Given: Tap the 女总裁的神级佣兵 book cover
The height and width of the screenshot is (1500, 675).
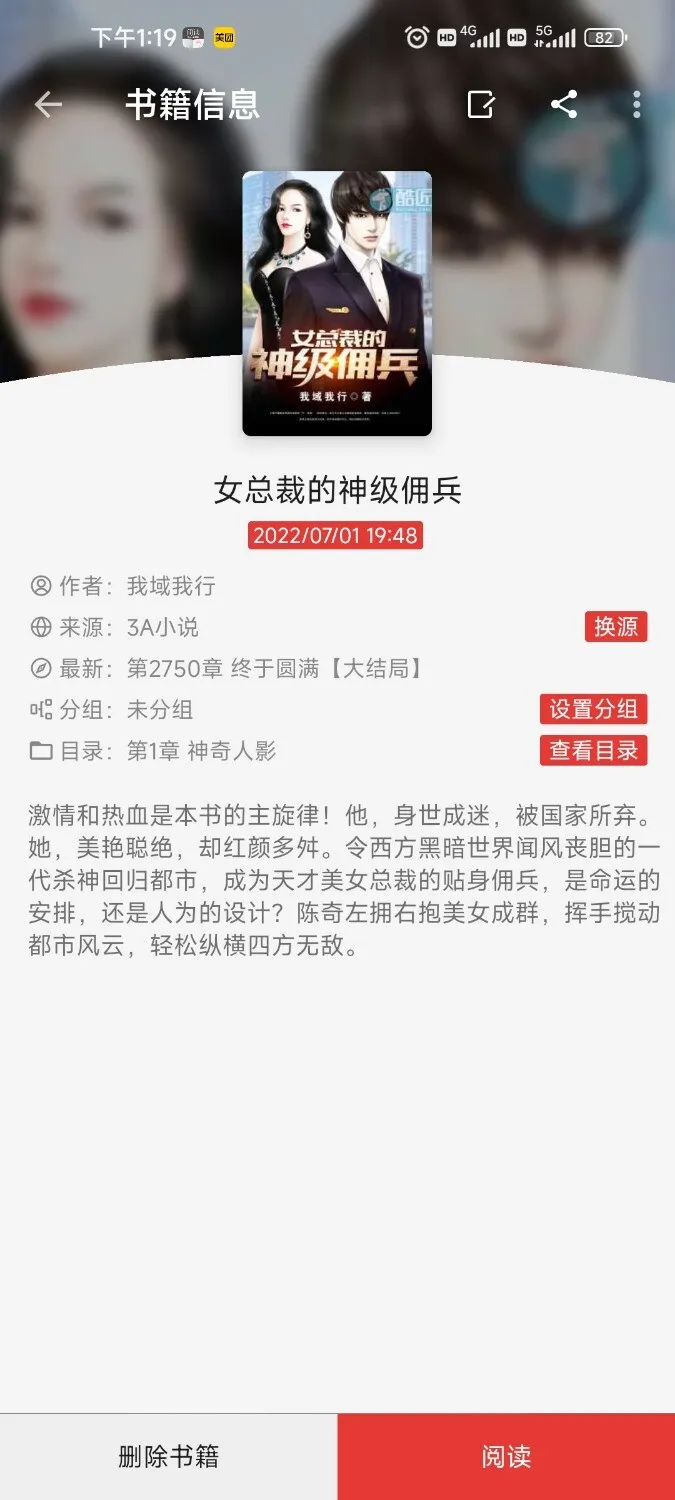Looking at the screenshot, I should click(337, 303).
